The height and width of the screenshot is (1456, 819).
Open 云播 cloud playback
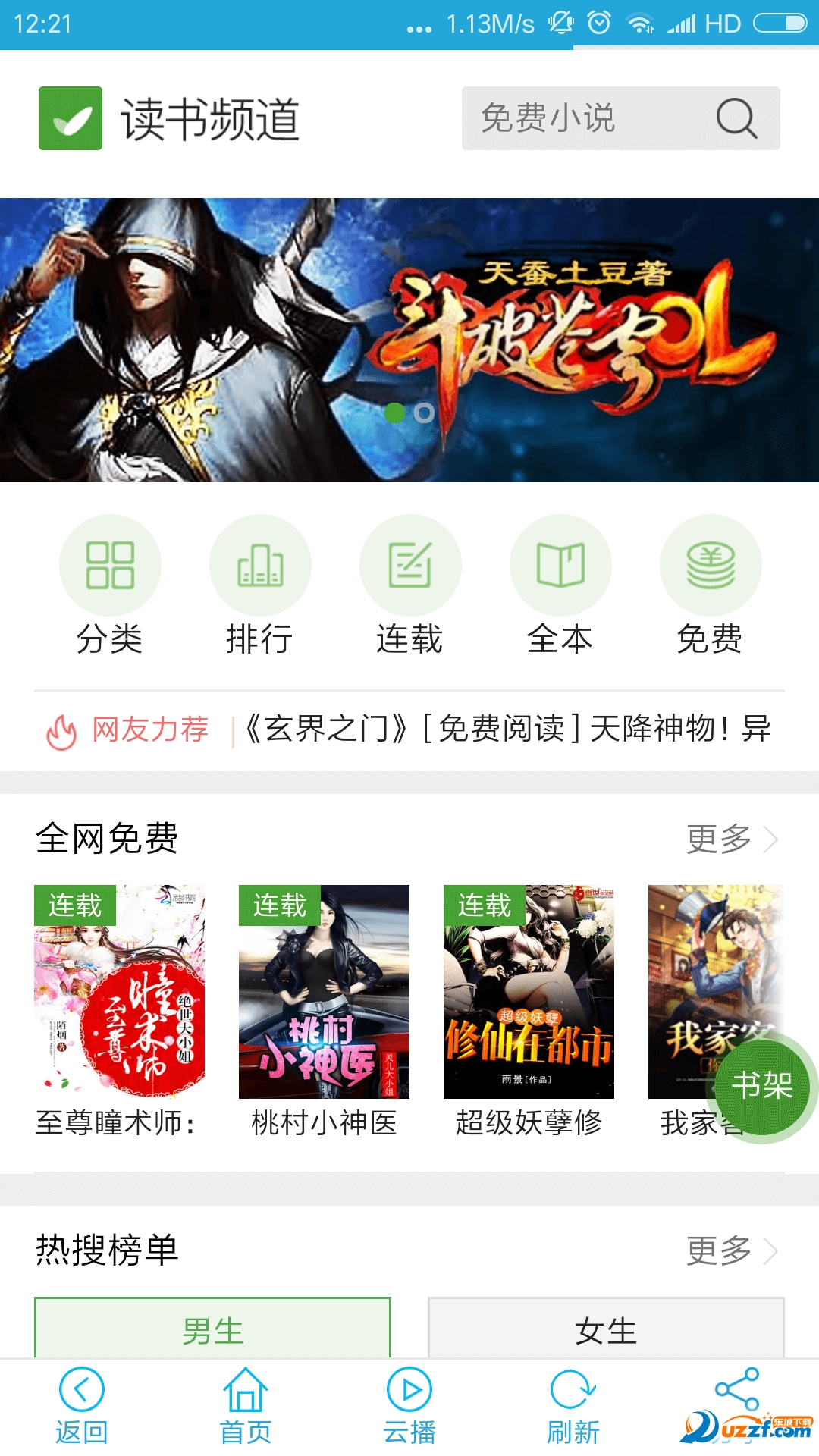coord(409,1405)
